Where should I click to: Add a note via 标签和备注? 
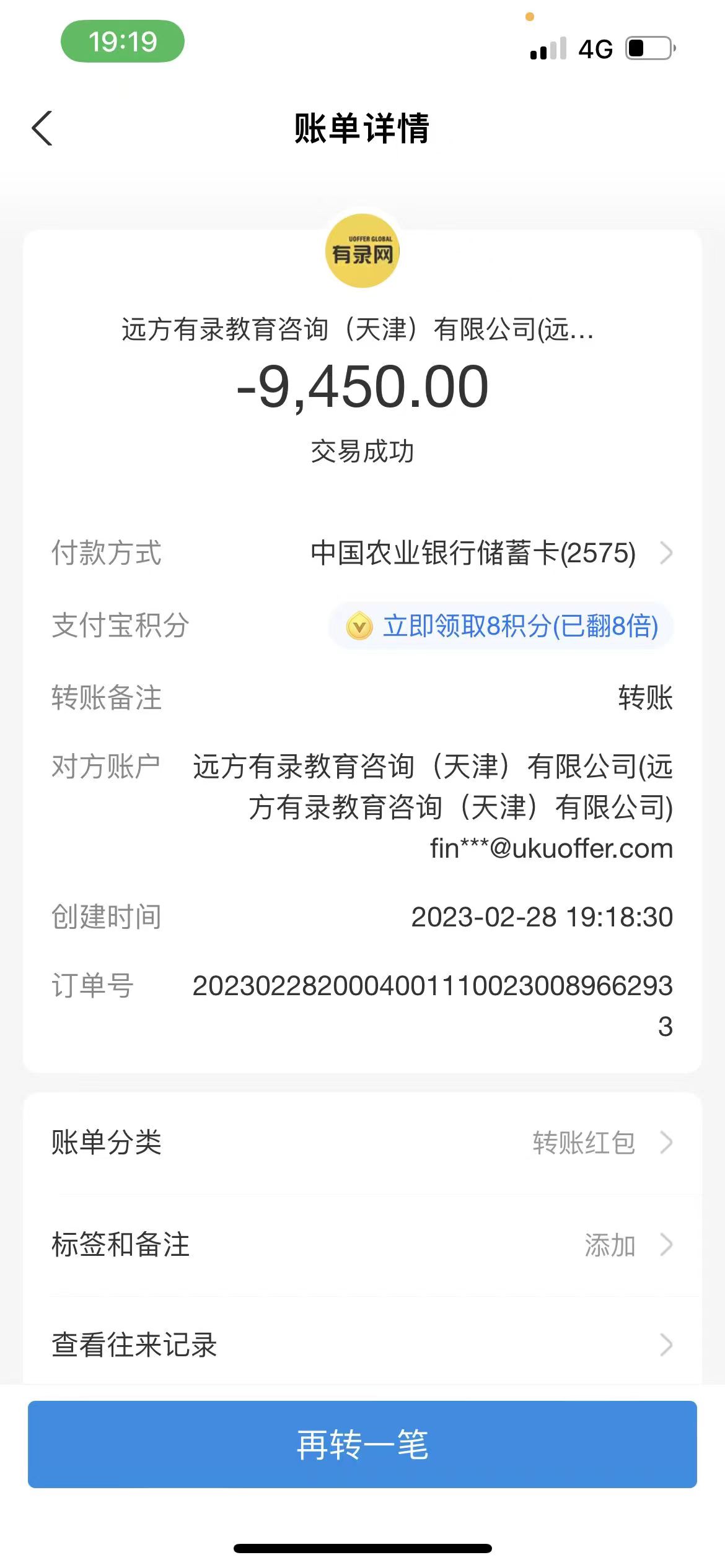click(362, 1245)
